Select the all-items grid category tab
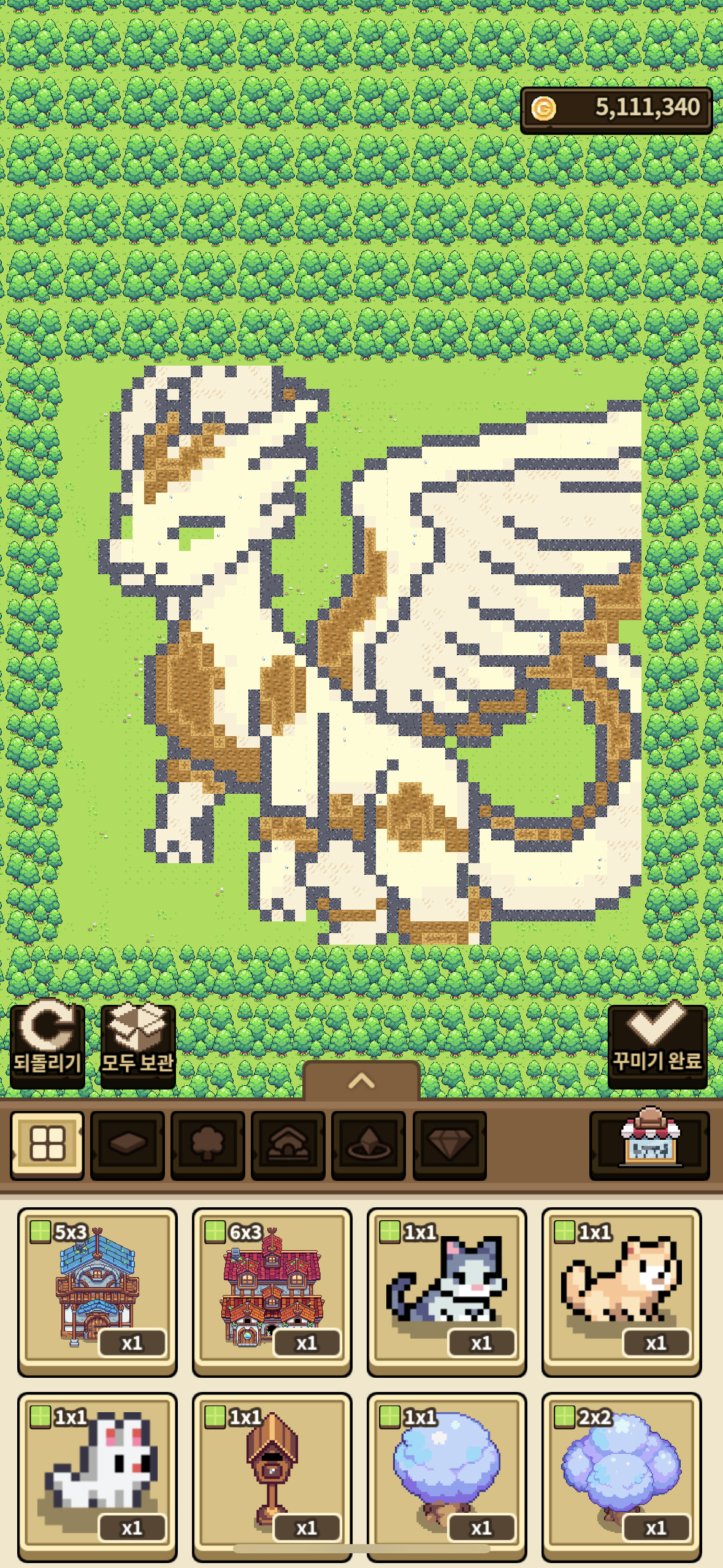Viewport: 723px width, 1568px height. pyautogui.click(x=47, y=1144)
